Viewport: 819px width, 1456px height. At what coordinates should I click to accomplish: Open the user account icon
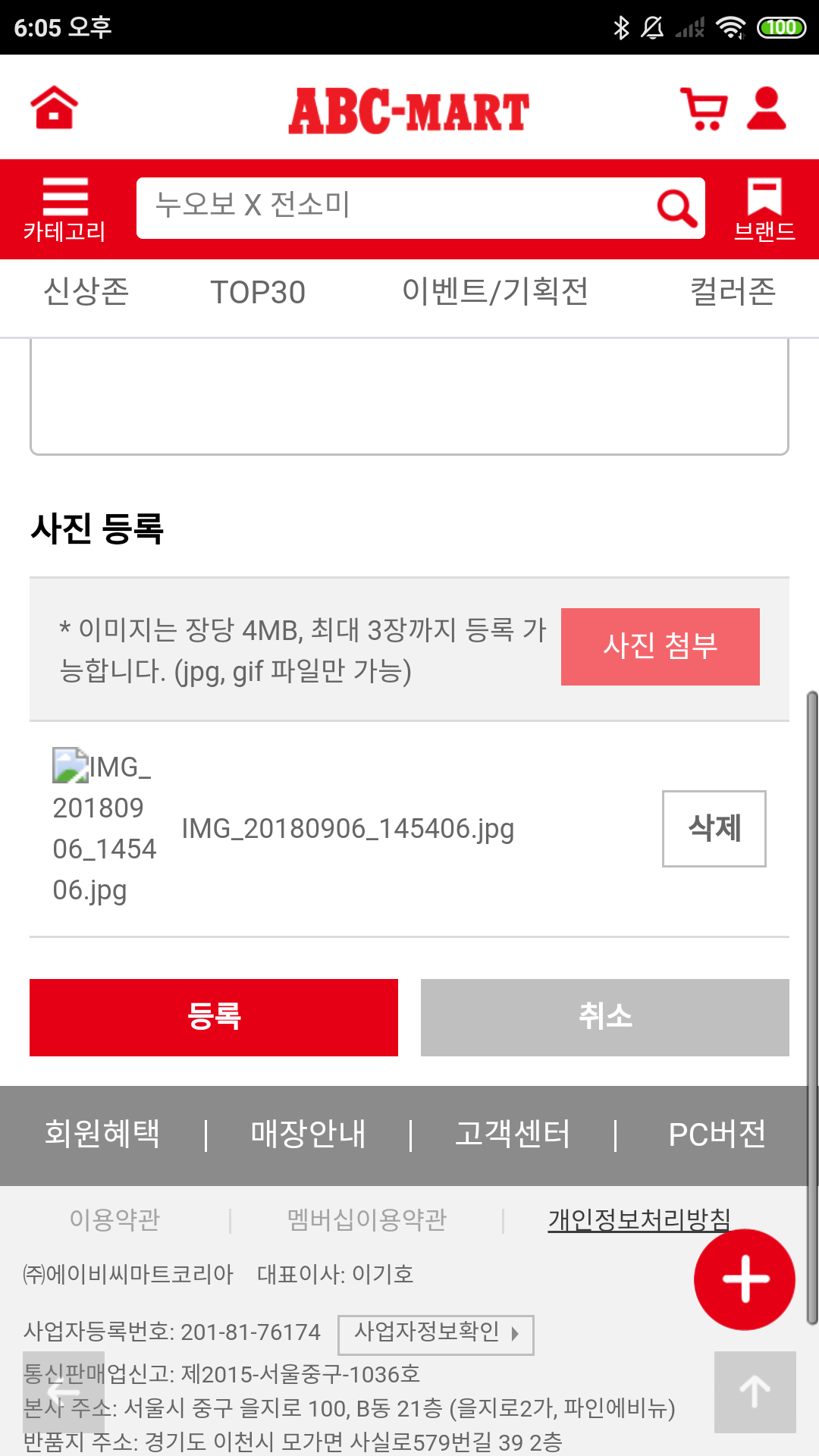tap(766, 108)
